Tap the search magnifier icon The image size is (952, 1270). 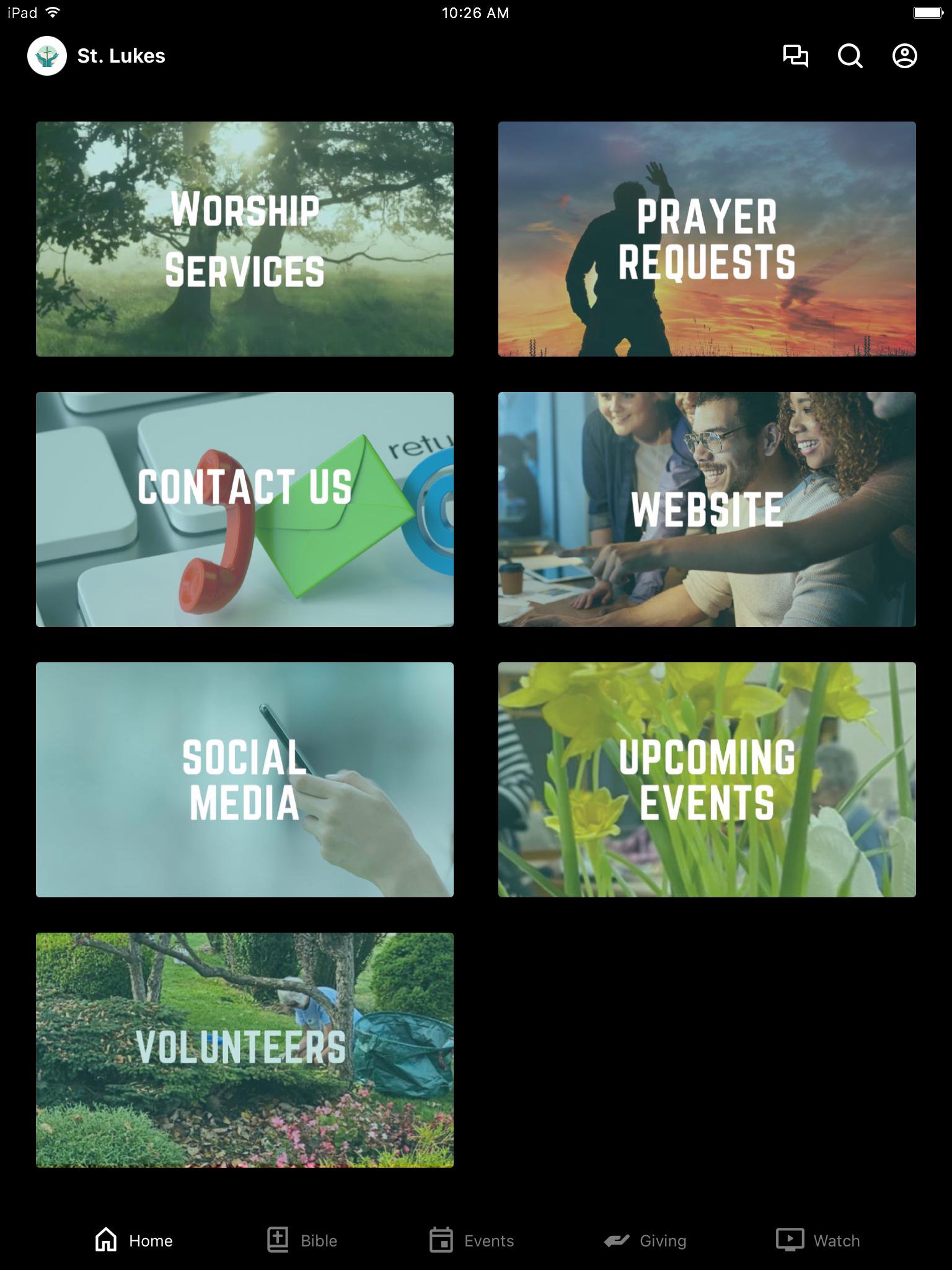tap(850, 56)
